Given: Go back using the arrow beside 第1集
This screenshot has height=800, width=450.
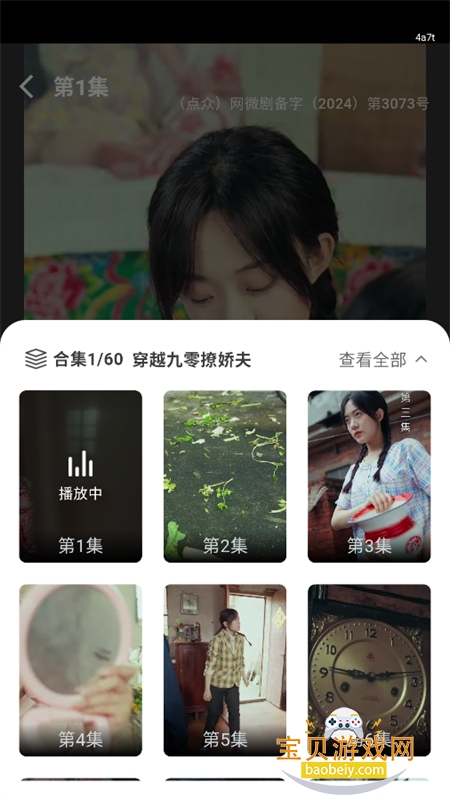Looking at the screenshot, I should coord(27,86).
